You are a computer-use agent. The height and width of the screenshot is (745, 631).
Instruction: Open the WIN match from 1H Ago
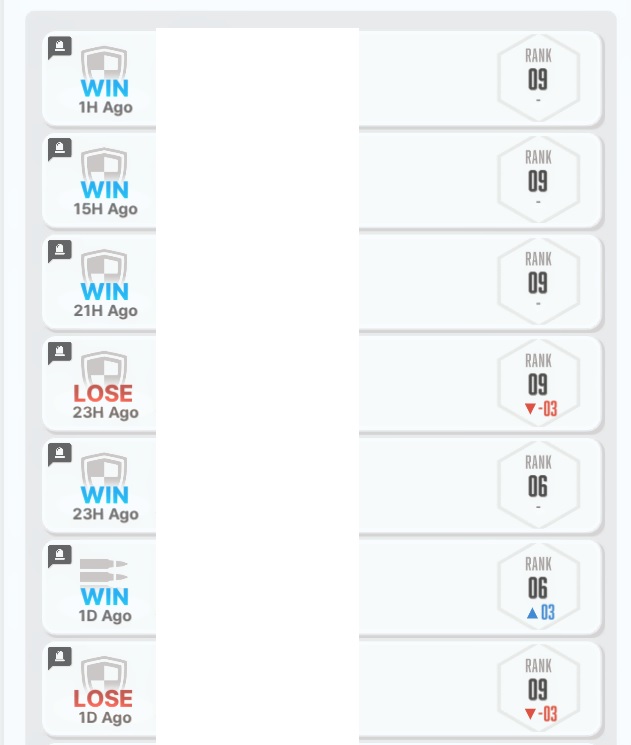point(323,78)
